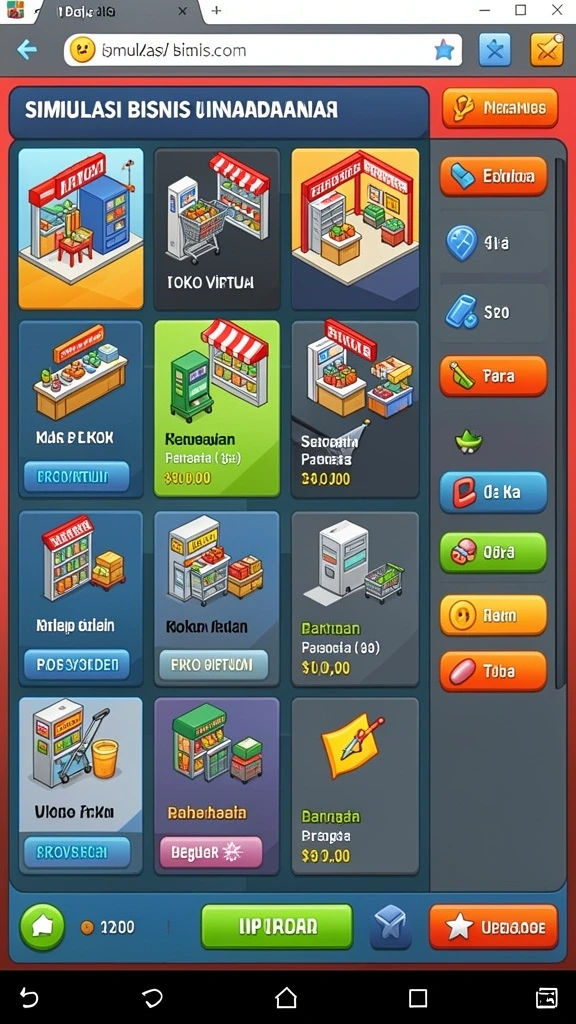
Task: Go to the Android home screen
Action: (x=286, y=997)
